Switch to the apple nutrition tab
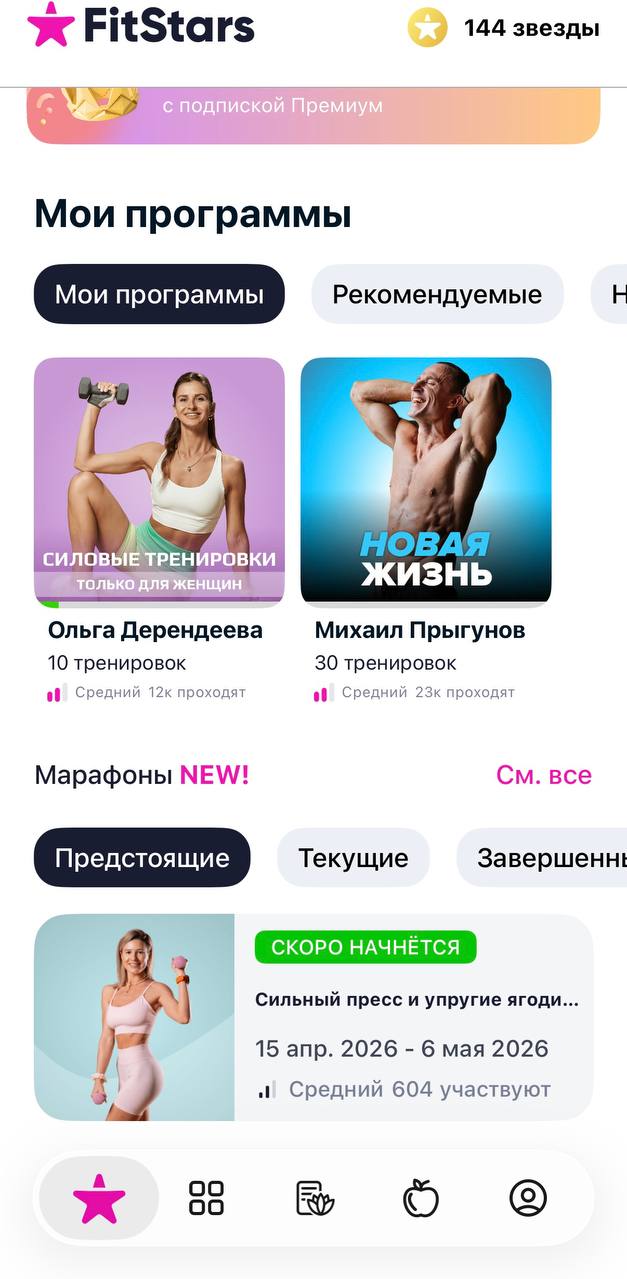 pos(421,1198)
